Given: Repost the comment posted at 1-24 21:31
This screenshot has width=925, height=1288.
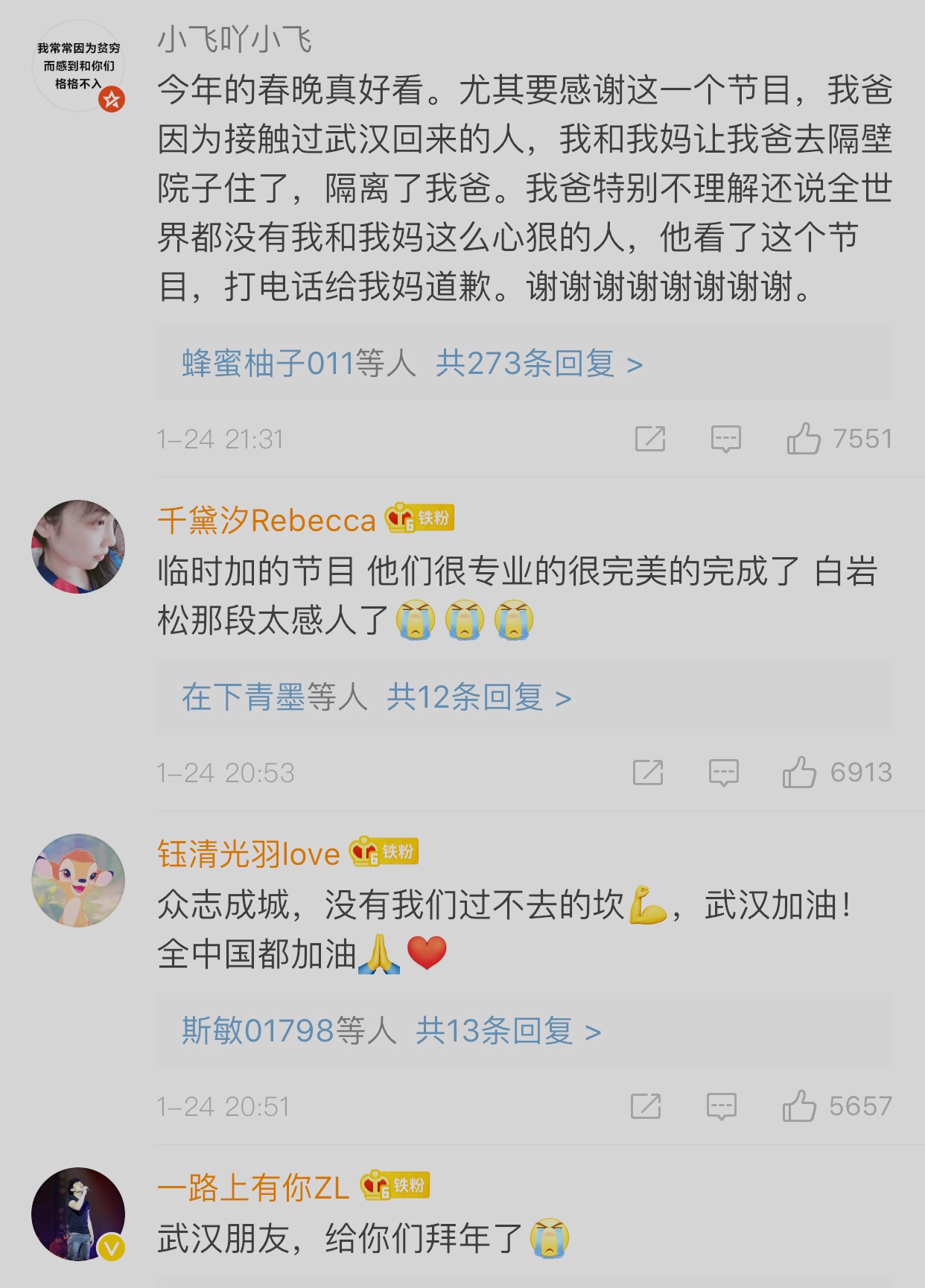Looking at the screenshot, I should (649, 439).
